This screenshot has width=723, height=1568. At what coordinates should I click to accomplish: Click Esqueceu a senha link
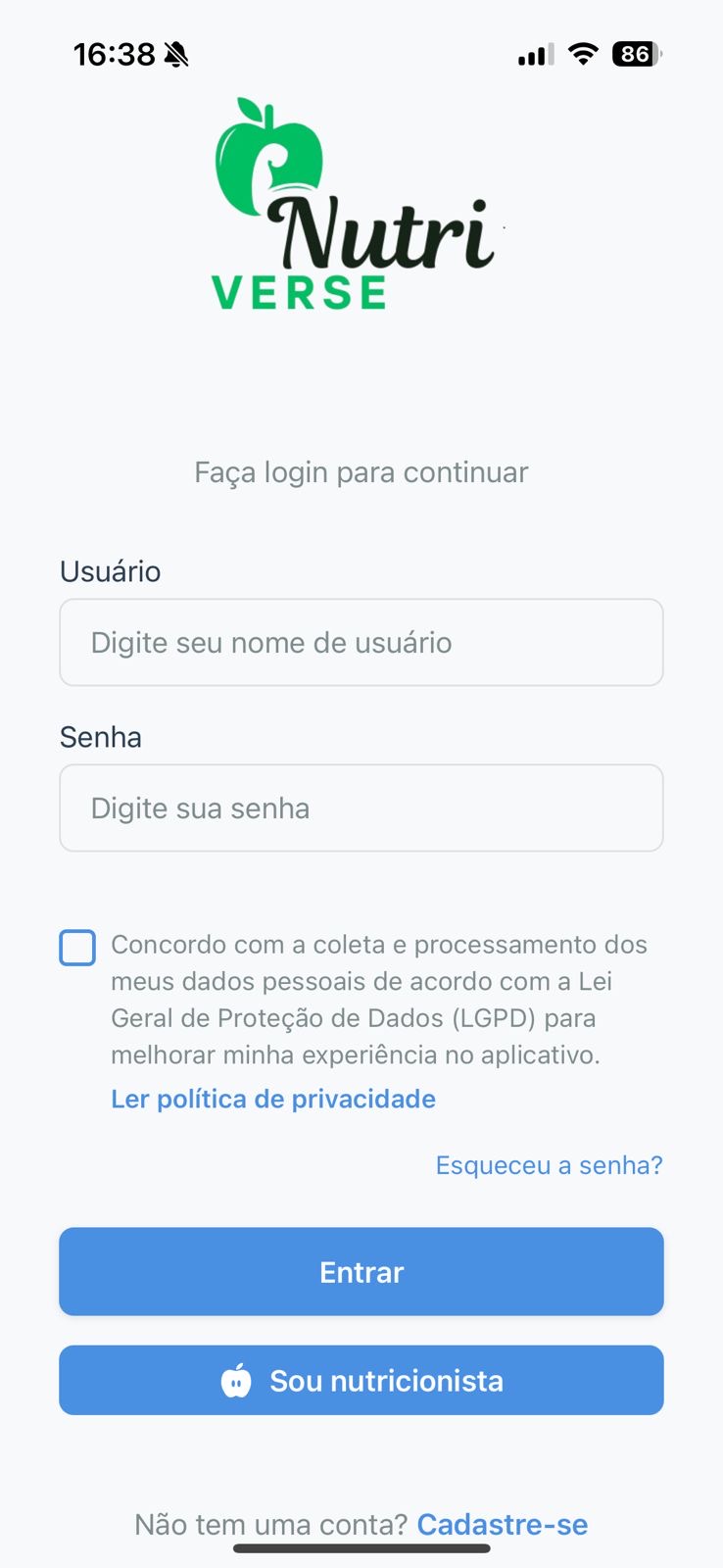(549, 1164)
